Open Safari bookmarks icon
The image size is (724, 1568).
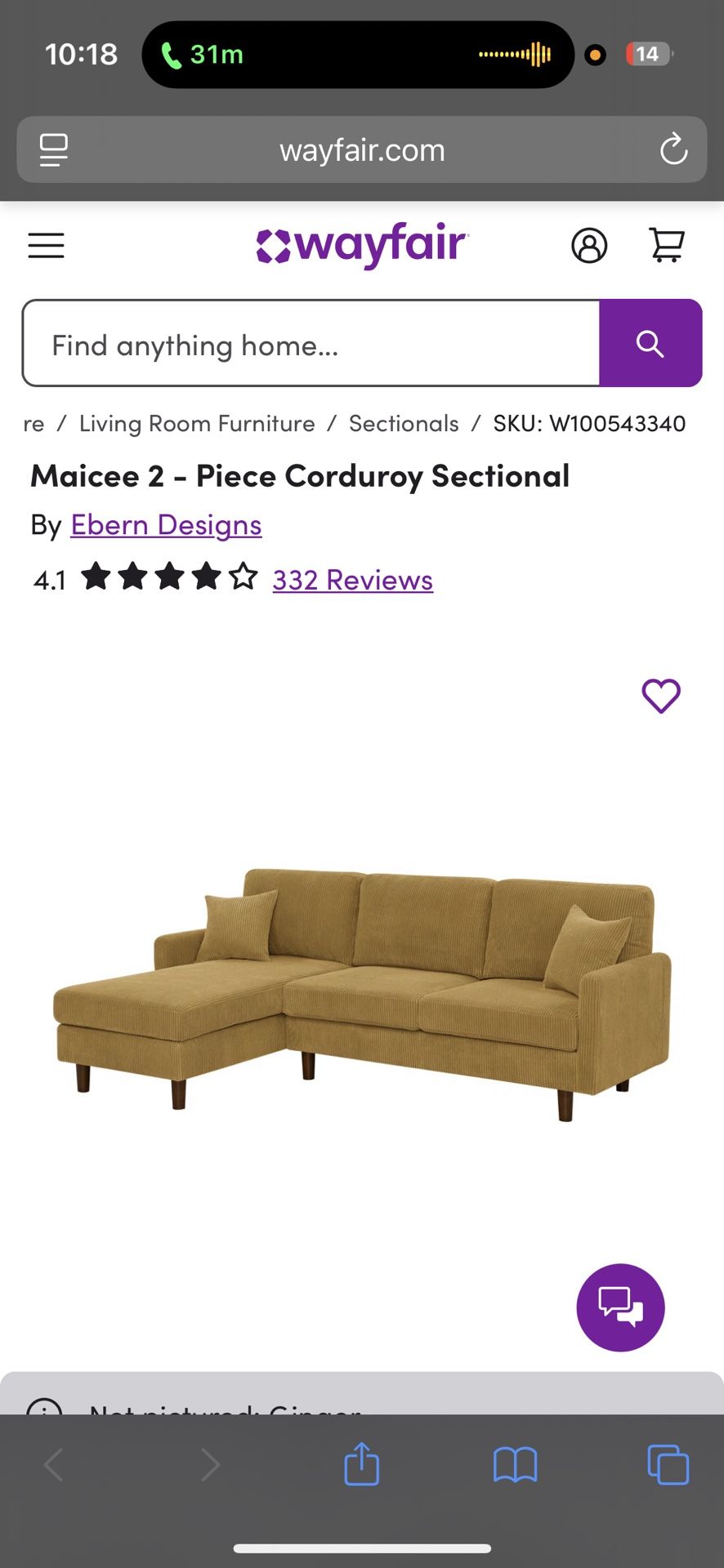(x=514, y=1464)
